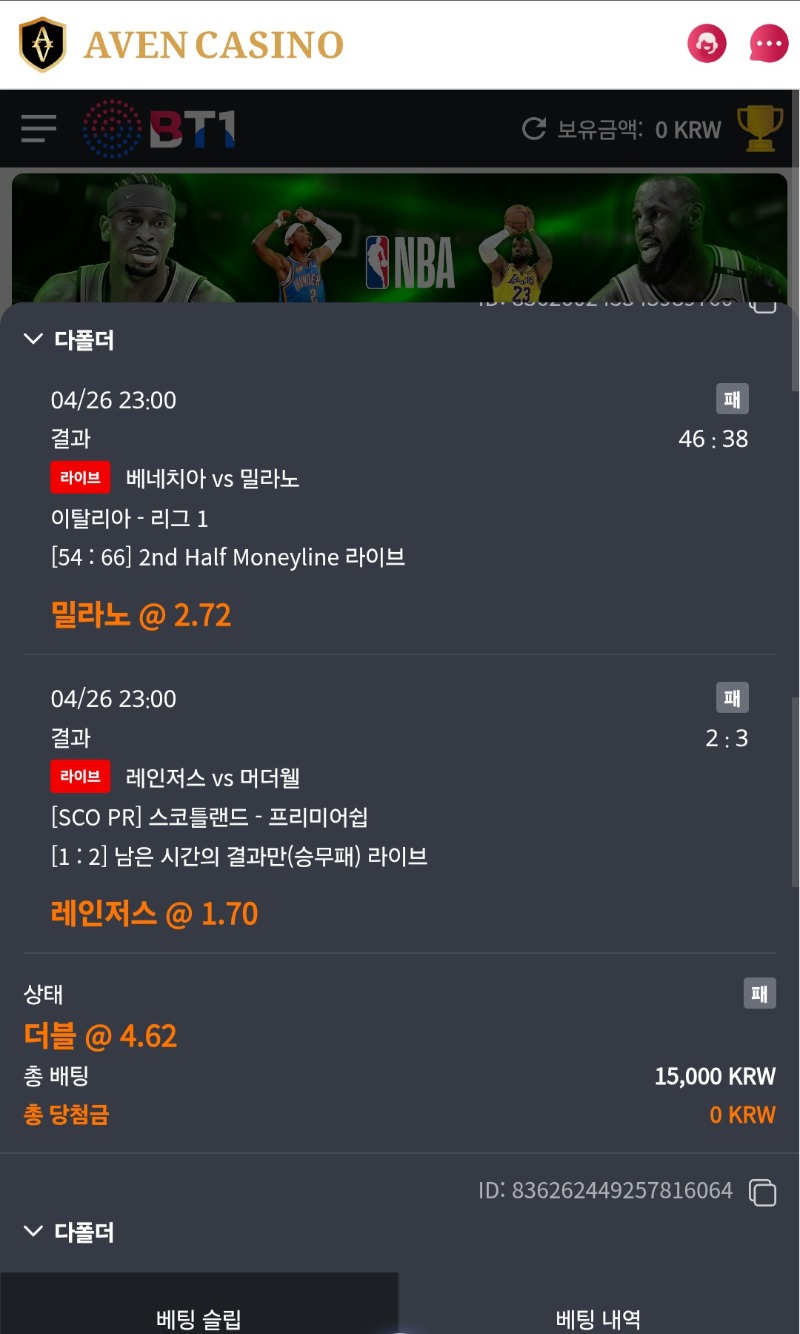Click the refresh balance icon
The height and width of the screenshot is (1334, 800).
[x=536, y=128]
